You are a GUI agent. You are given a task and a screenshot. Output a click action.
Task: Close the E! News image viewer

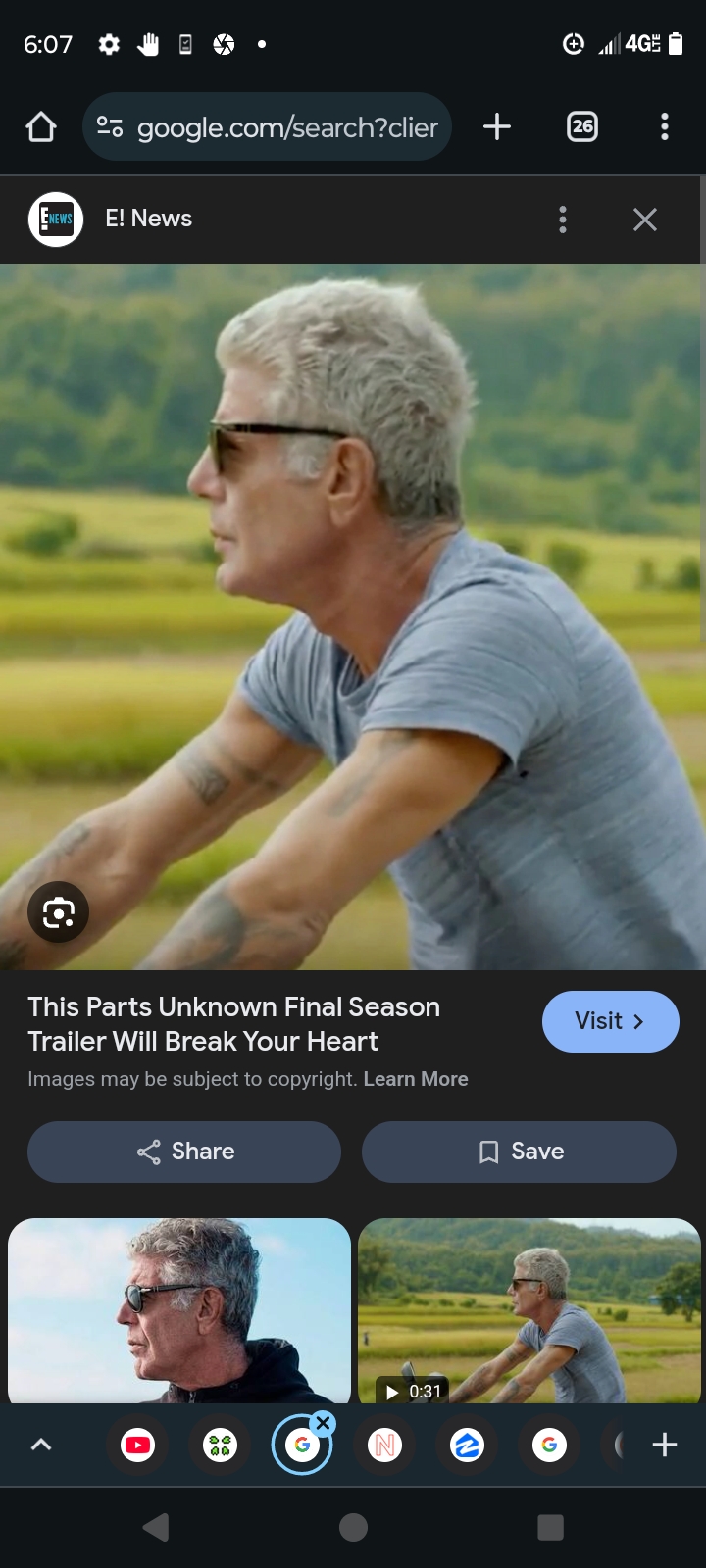[x=645, y=220]
